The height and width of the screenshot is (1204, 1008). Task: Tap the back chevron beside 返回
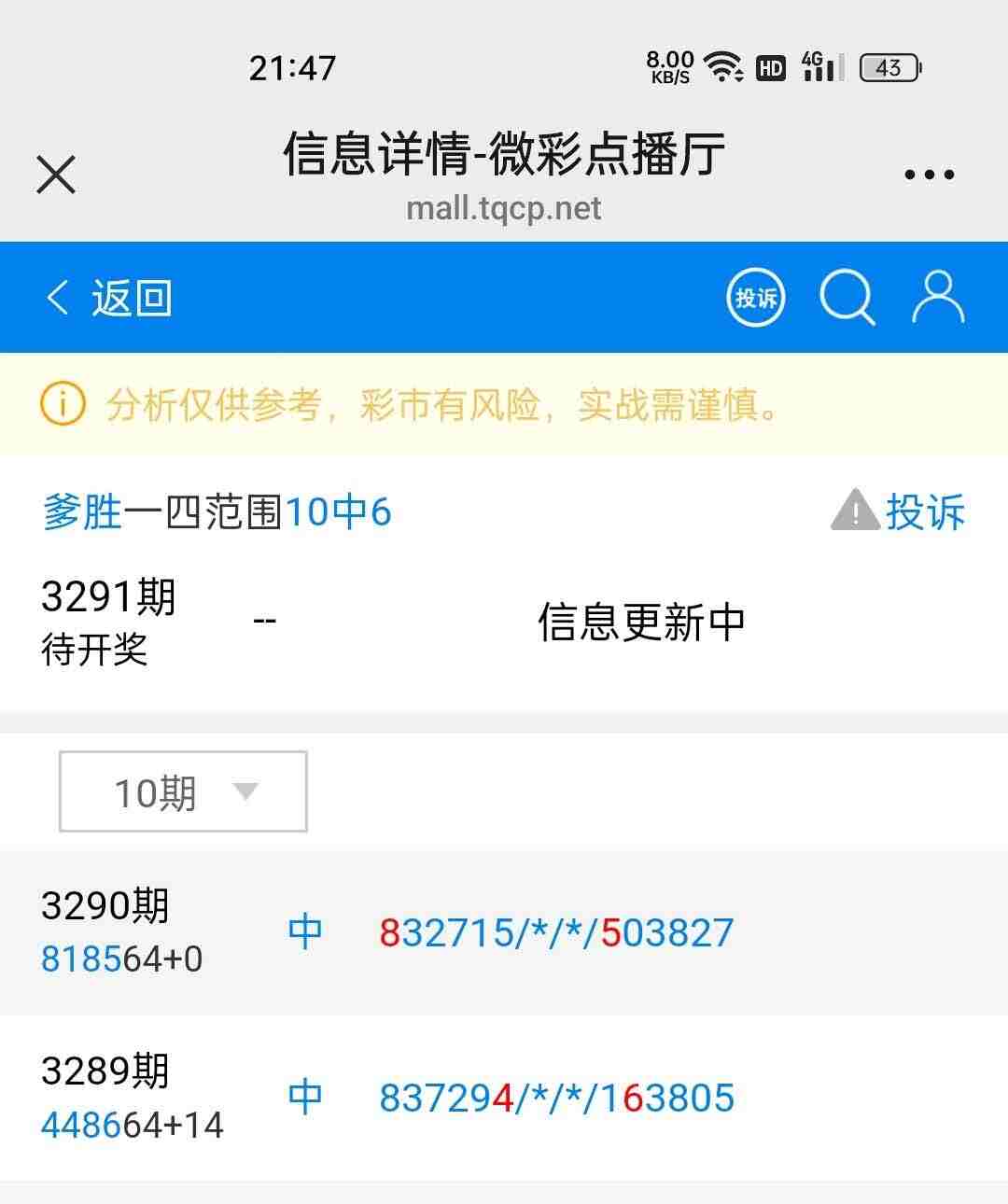pyautogui.click(x=56, y=297)
